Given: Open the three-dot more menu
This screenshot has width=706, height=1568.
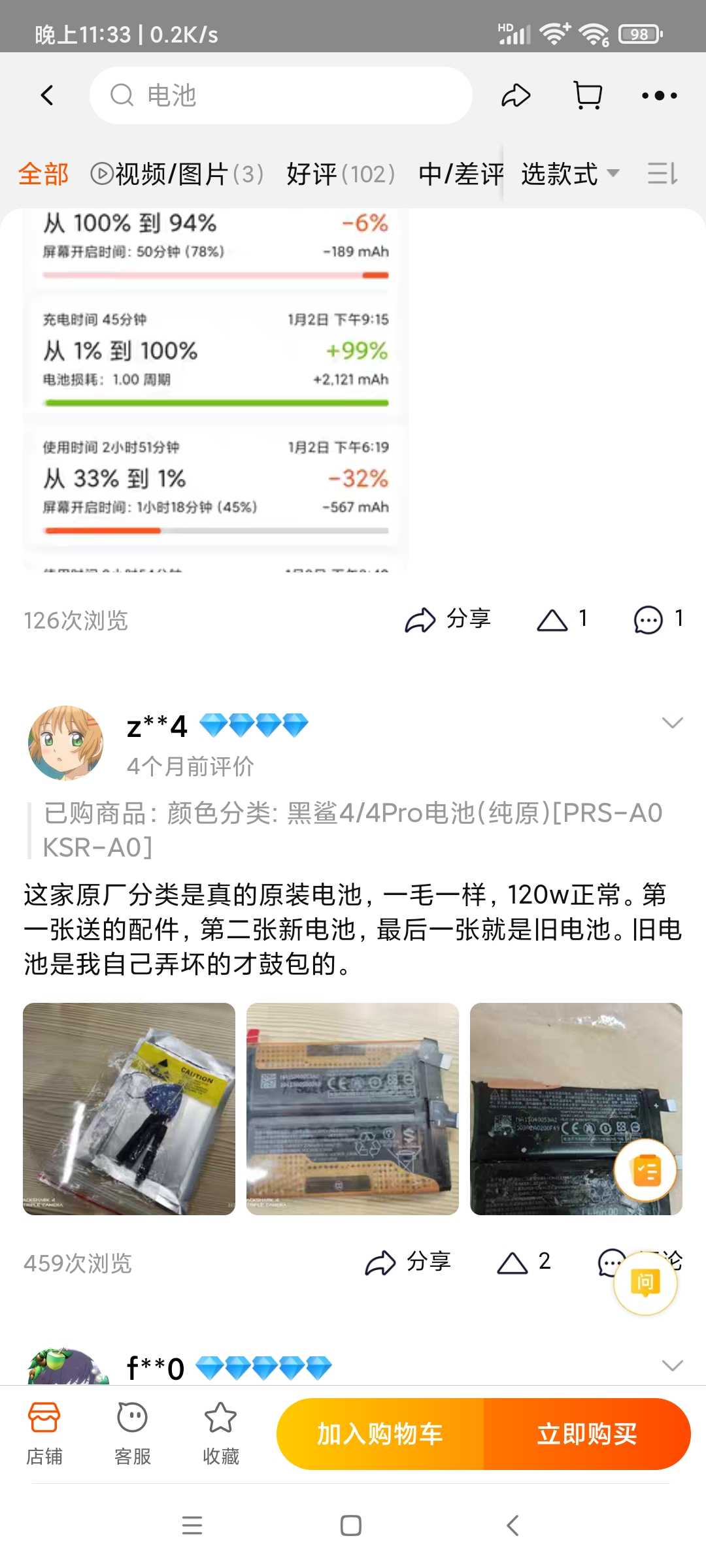Looking at the screenshot, I should coord(659,95).
